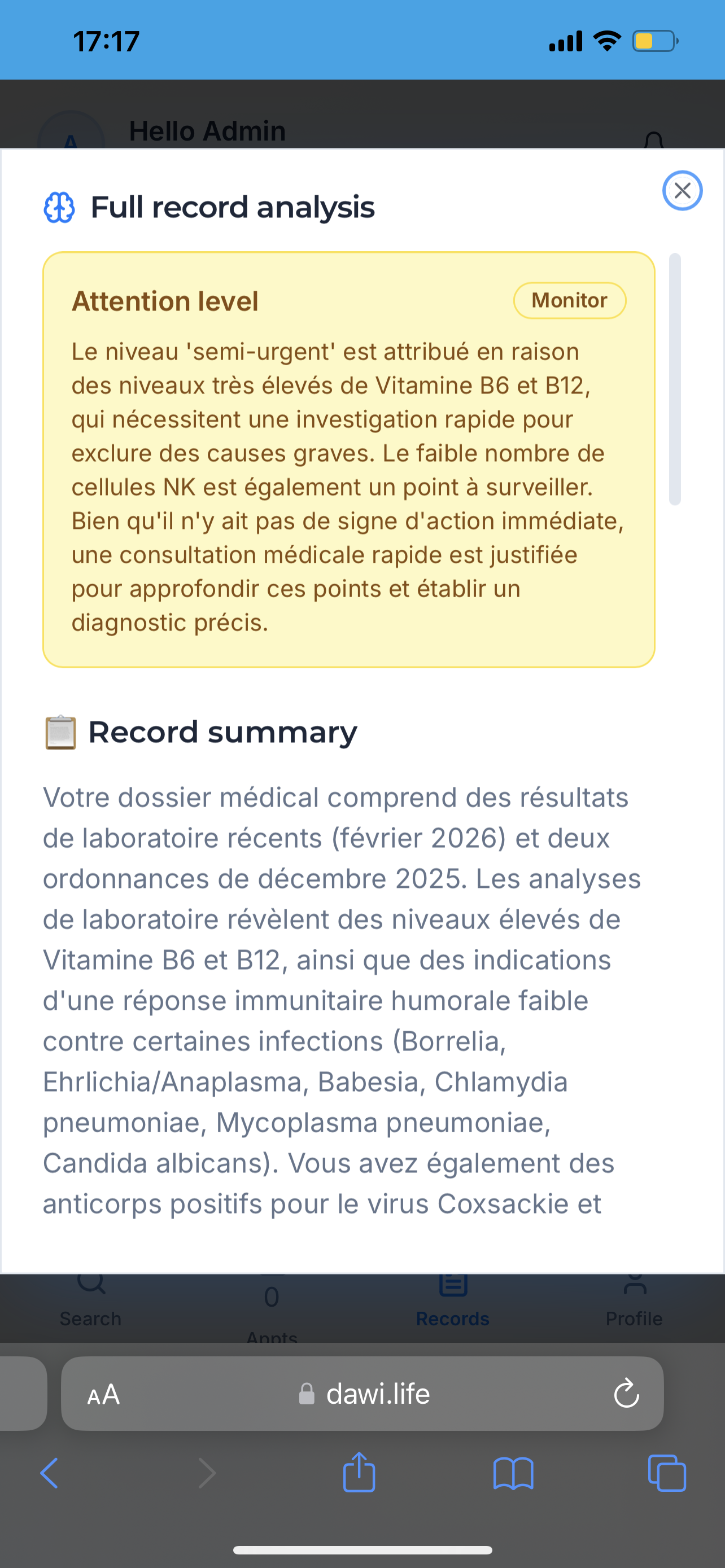
Task: Share this page from Safari toolbar
Action: tap(359, 1473)
